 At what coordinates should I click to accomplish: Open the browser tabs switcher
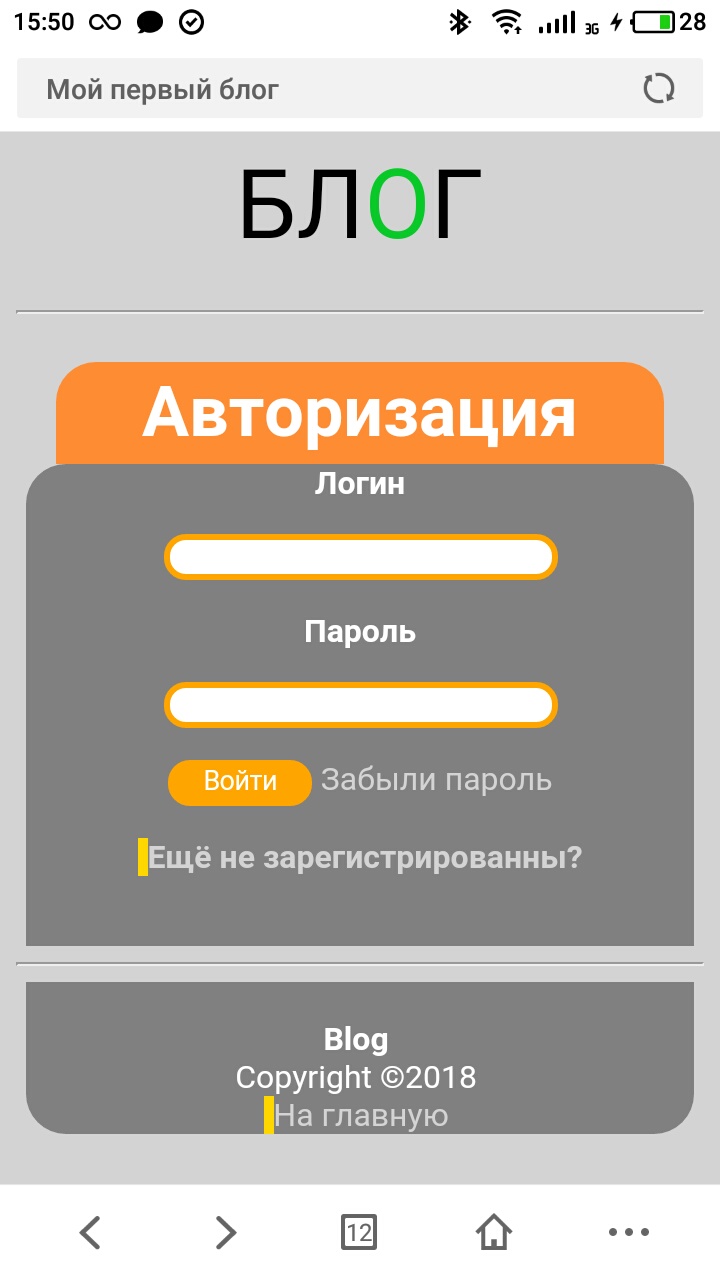pos(359,1232)
